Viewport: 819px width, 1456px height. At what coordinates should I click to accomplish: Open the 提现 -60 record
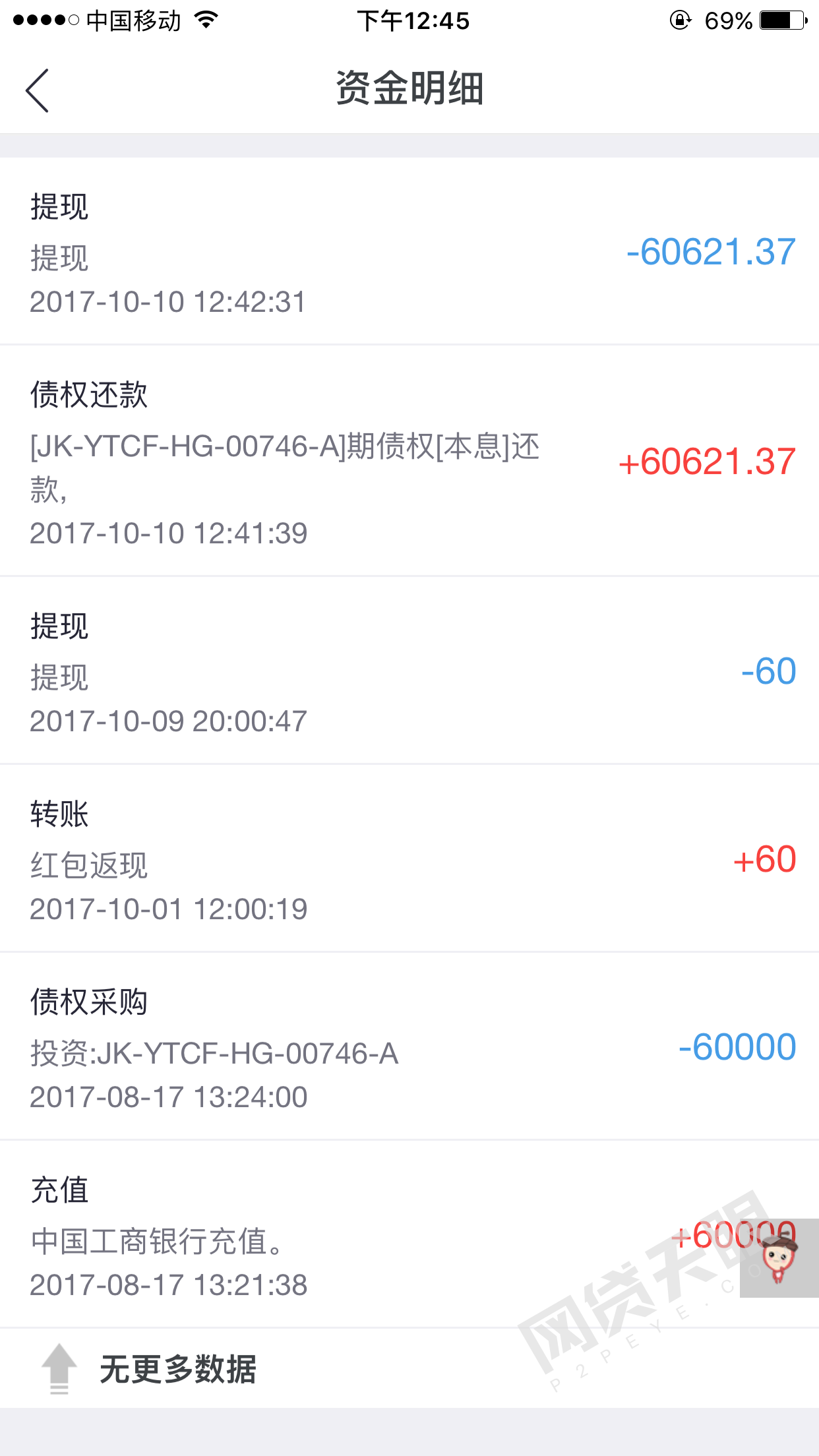coord(409,671)
